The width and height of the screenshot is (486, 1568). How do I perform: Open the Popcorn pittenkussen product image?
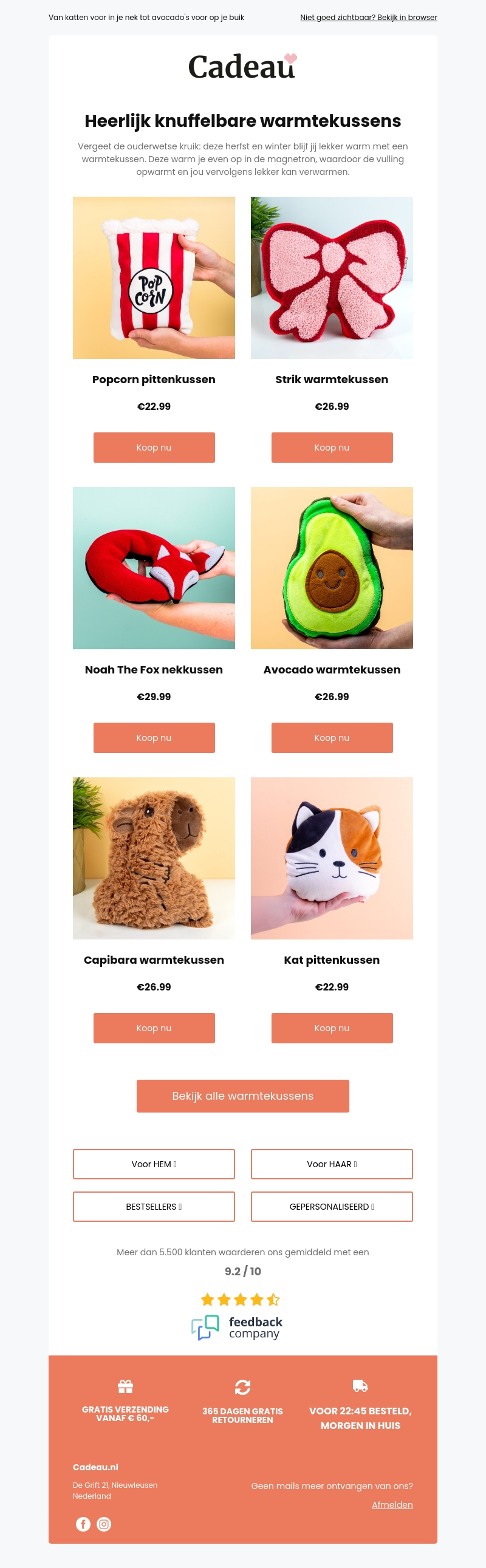(x=154, y=278)
